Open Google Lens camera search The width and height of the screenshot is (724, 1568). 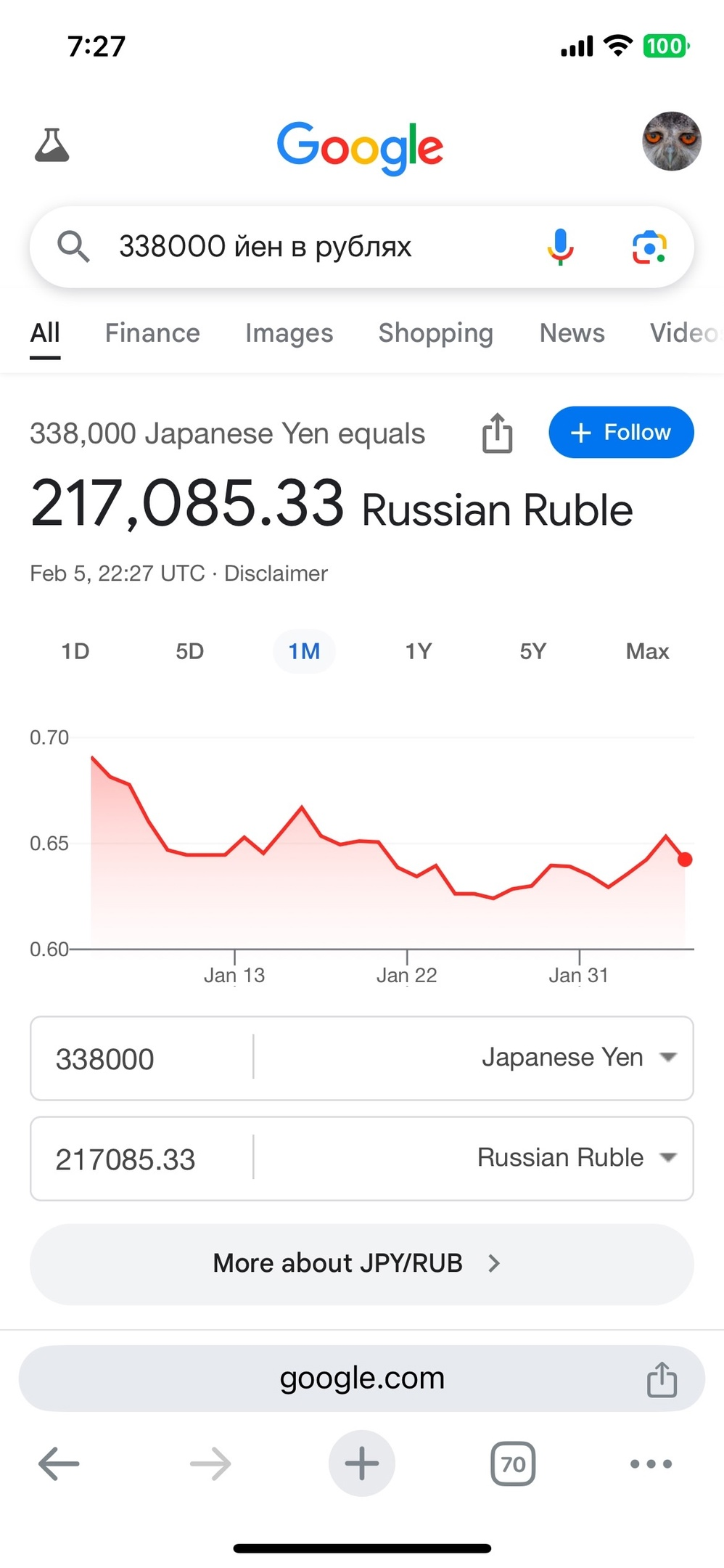[x=649, y=247]
